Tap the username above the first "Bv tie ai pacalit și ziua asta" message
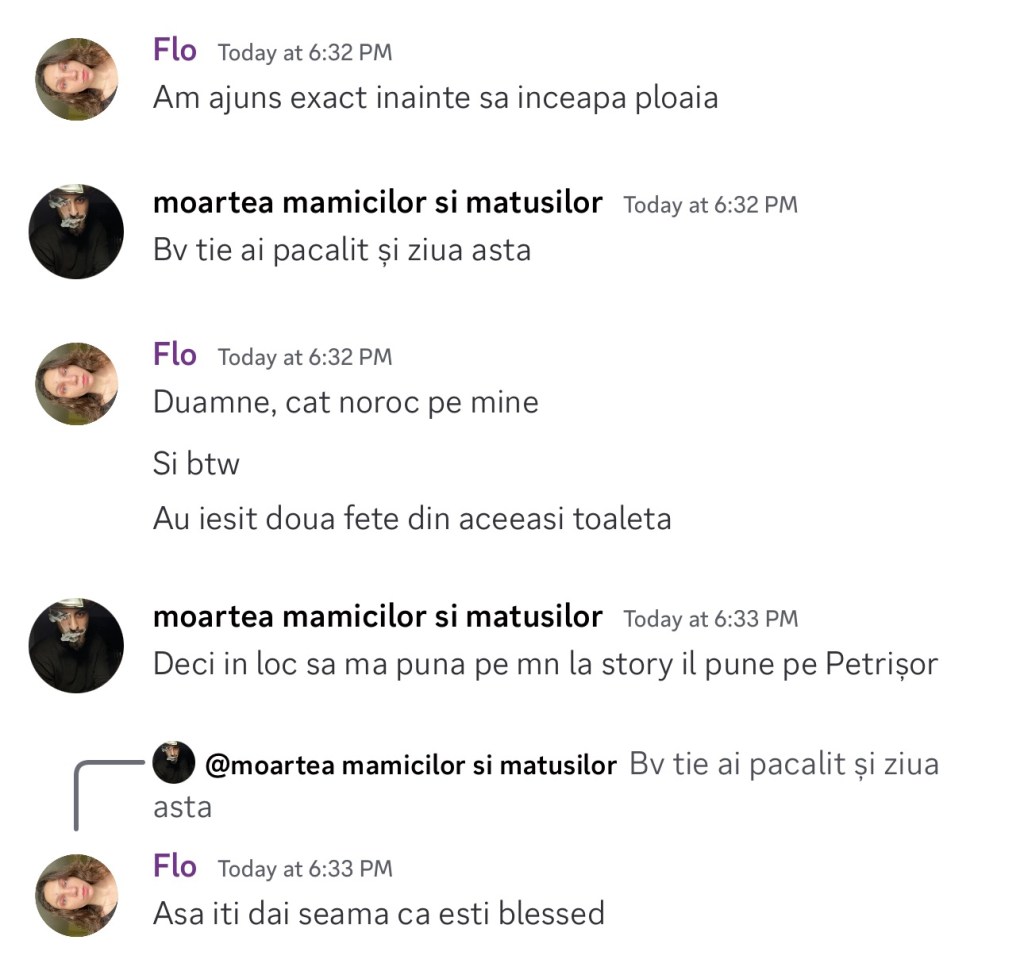This screenshot has width=1024, height=967. (x=377, y=203)
